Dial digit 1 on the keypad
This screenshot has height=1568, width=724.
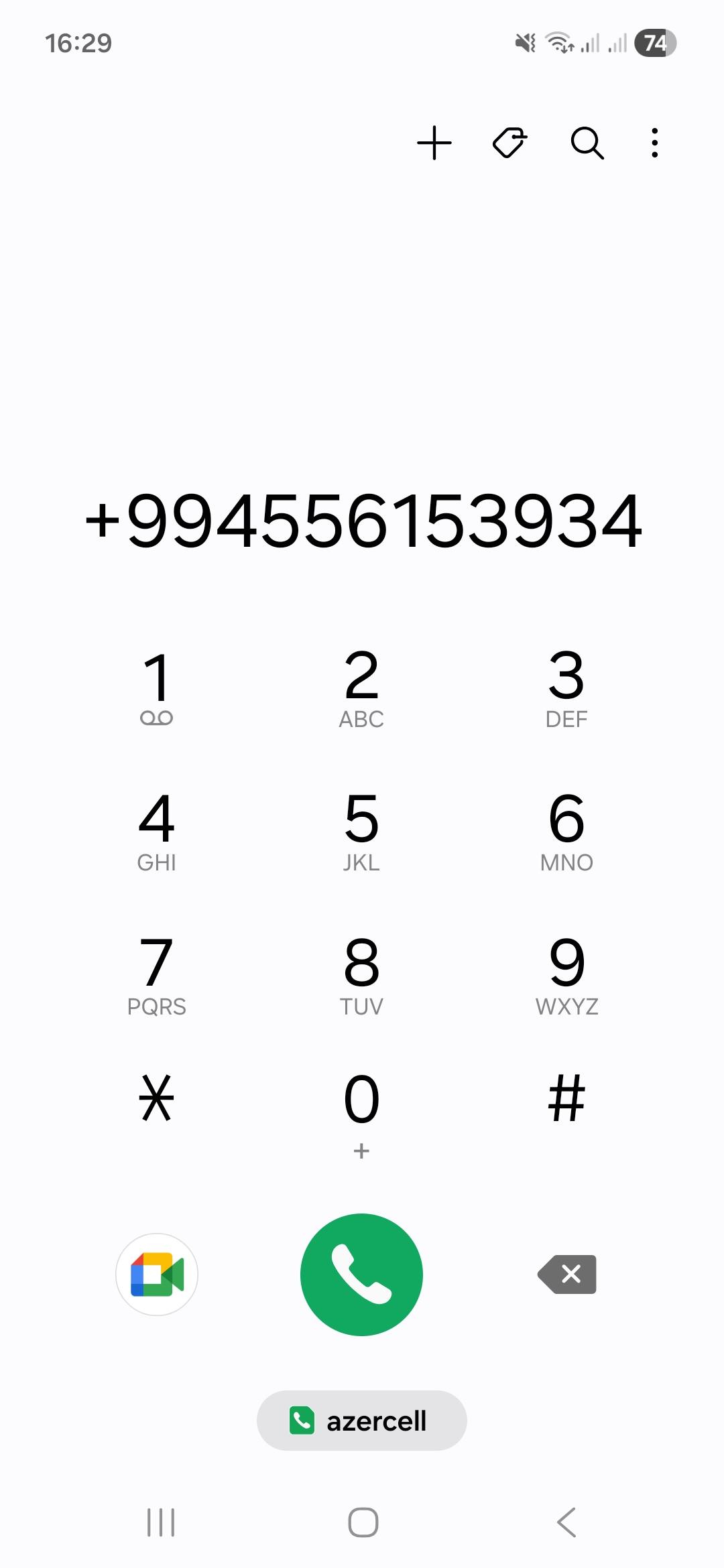pos(157,687)
